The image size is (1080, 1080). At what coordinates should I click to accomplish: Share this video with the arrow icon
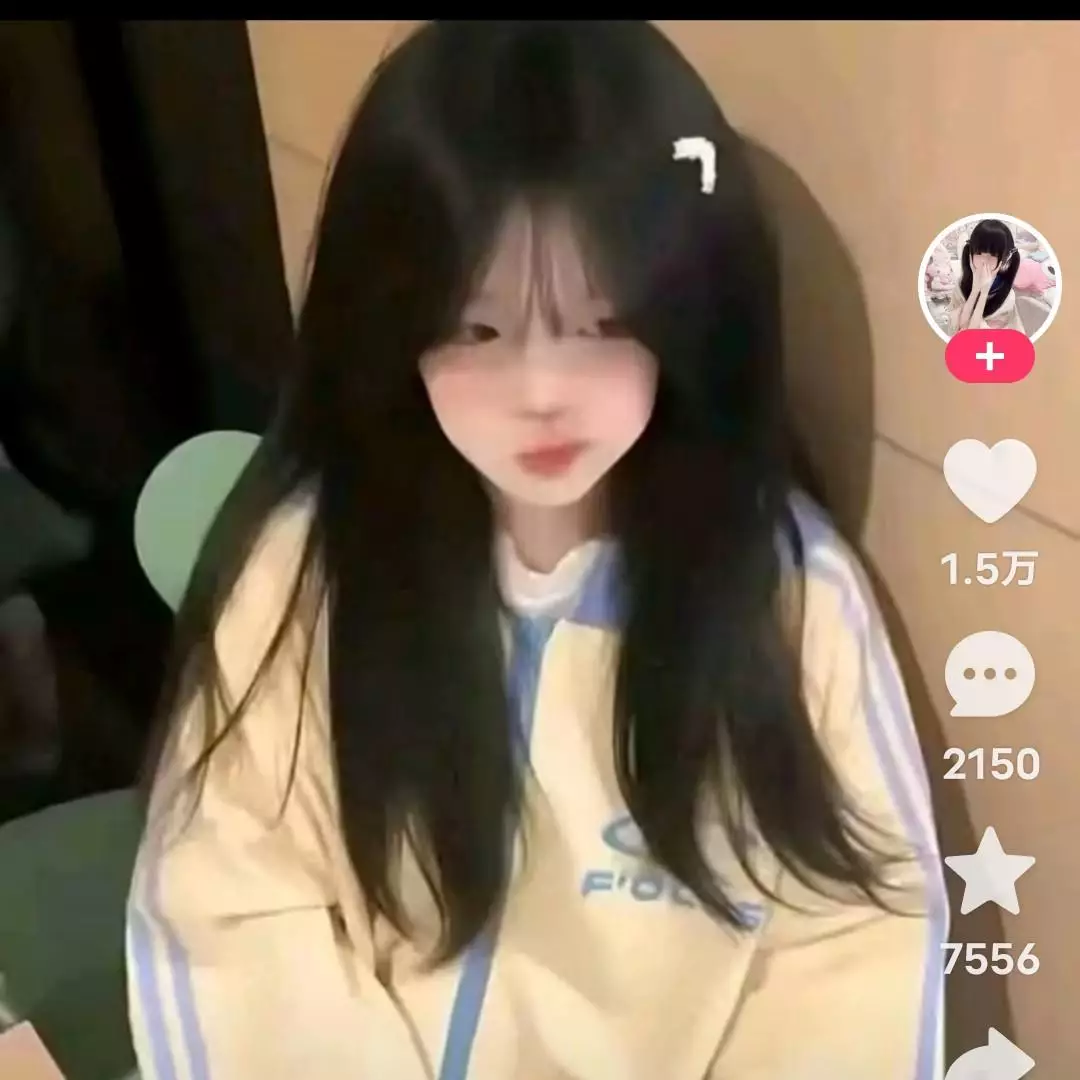tap(989, 1055)
